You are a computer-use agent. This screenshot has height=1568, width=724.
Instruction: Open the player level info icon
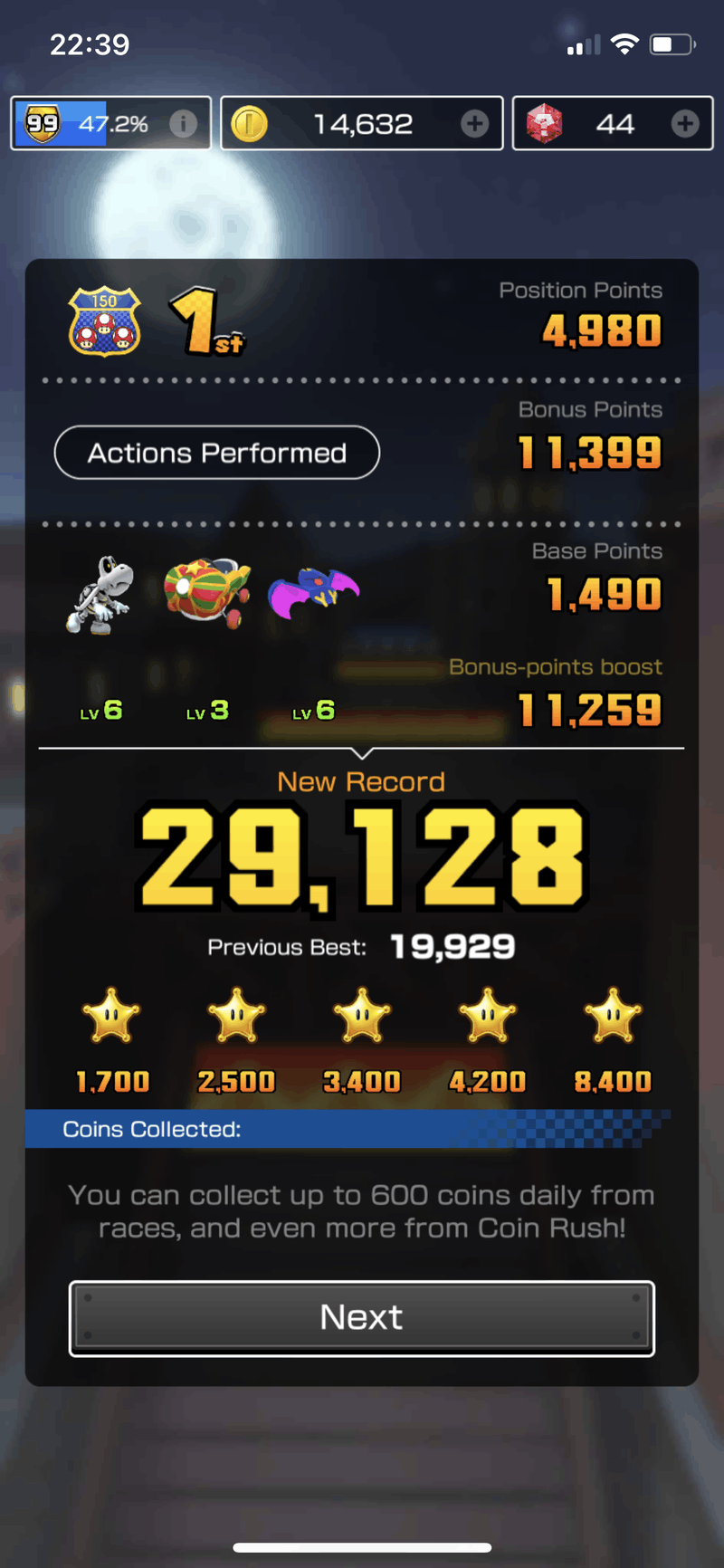click(183, 124)
